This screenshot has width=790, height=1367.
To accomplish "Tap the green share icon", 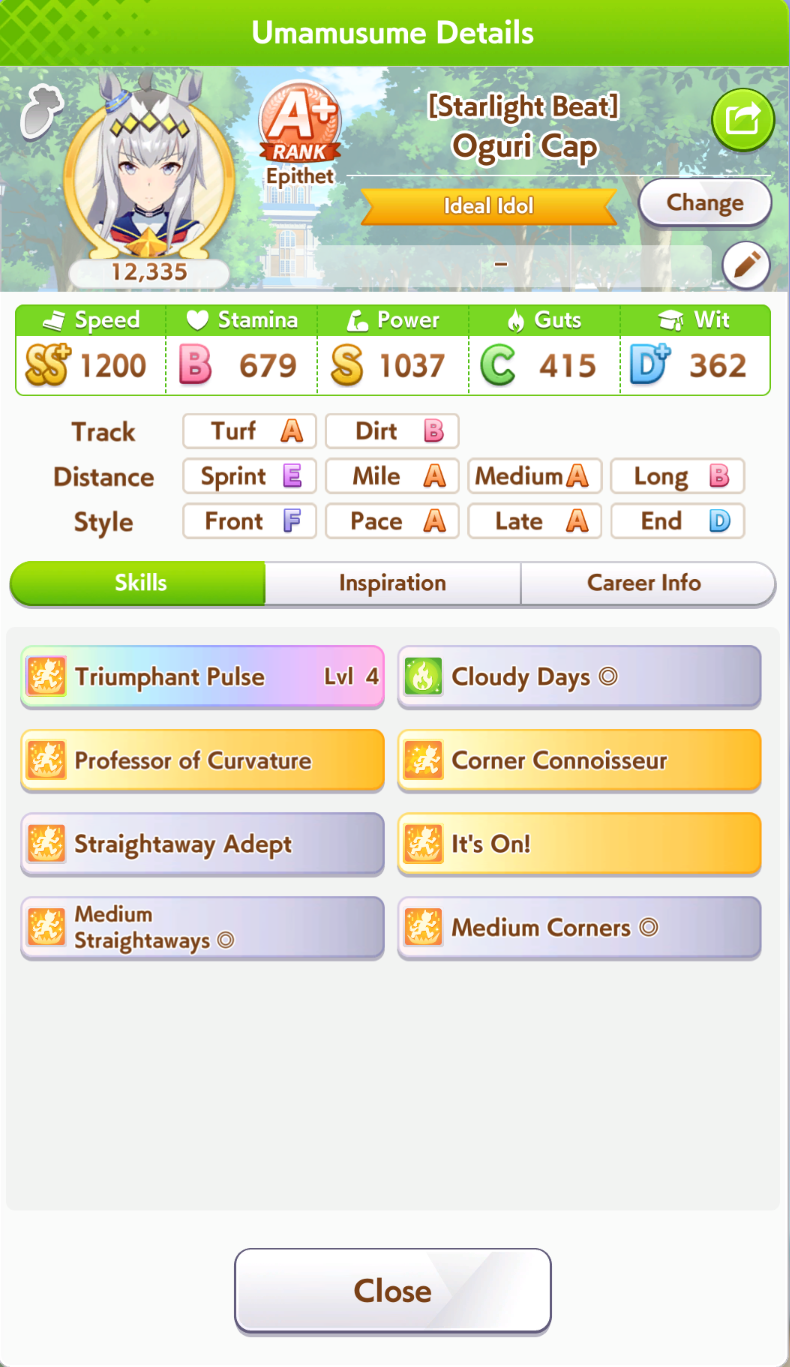I will pos(742,121).
